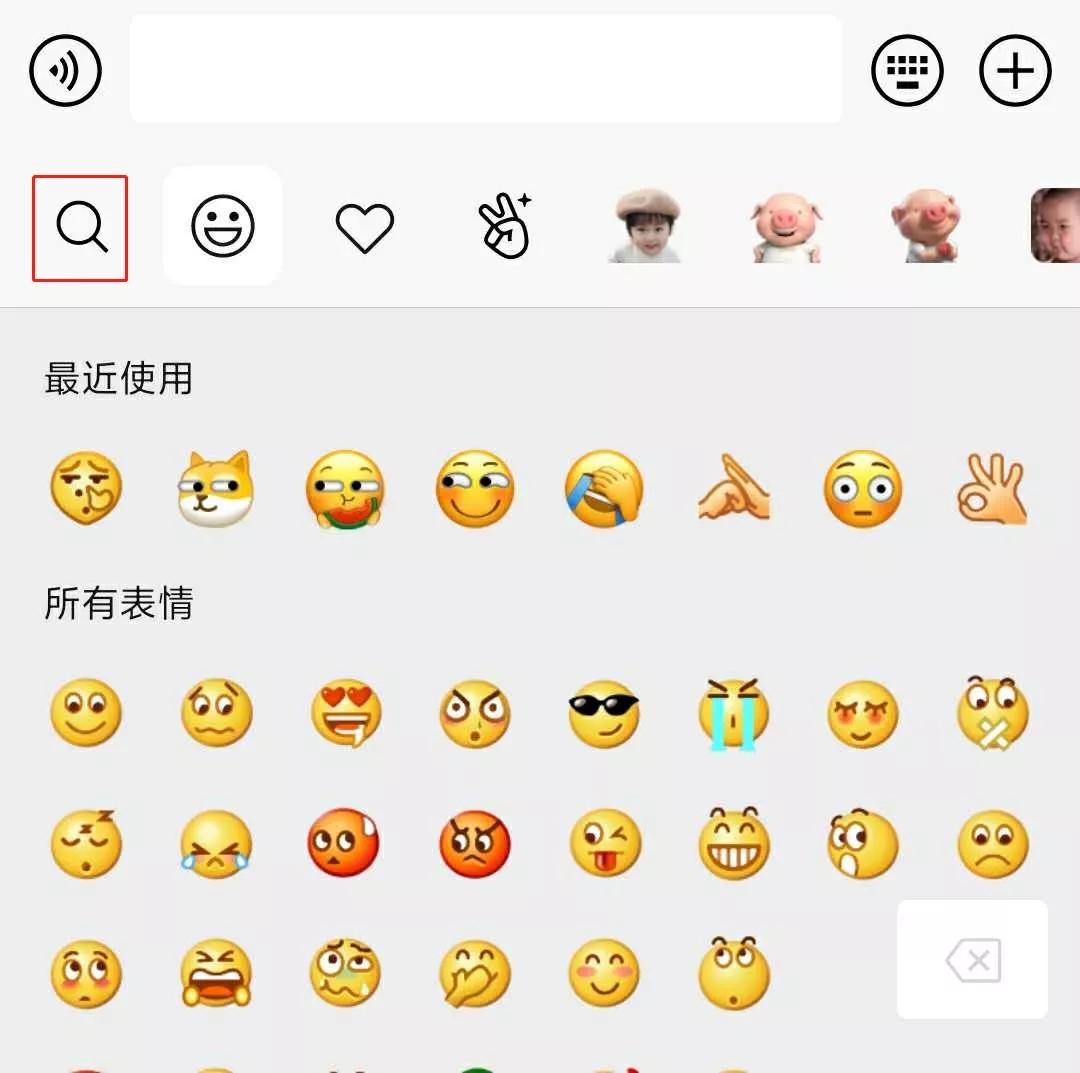Open the beret baby sticker pack
The height and width of the screenshot is (1073, 1080).
645,226
